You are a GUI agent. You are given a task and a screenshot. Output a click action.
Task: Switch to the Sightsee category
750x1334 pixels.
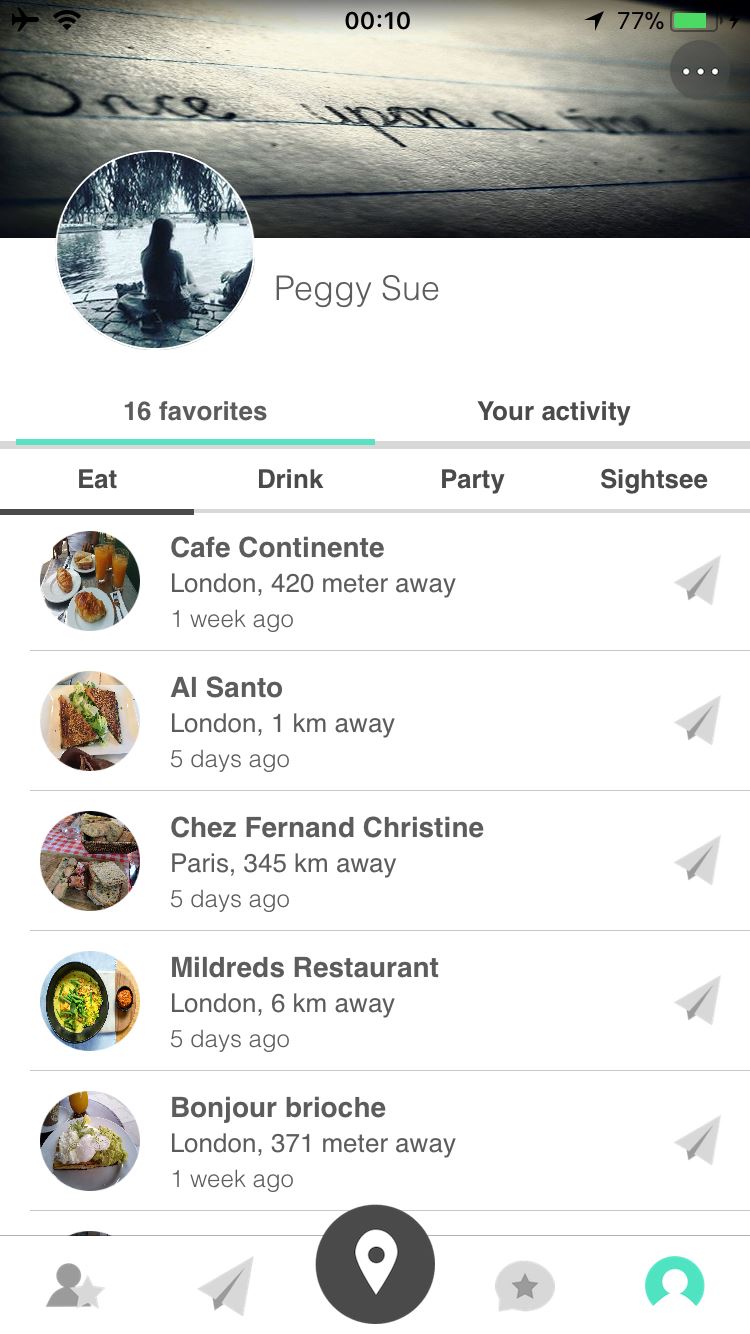click(x=653, y=480)
